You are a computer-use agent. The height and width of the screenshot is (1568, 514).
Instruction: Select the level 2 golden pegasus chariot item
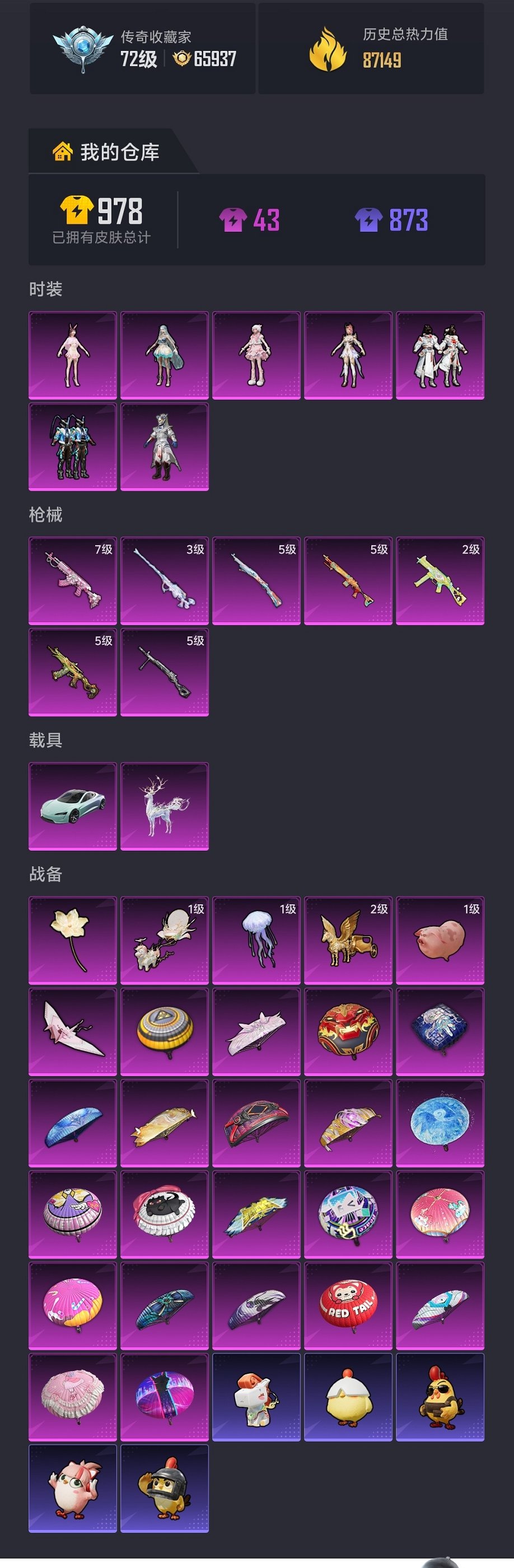348,940
